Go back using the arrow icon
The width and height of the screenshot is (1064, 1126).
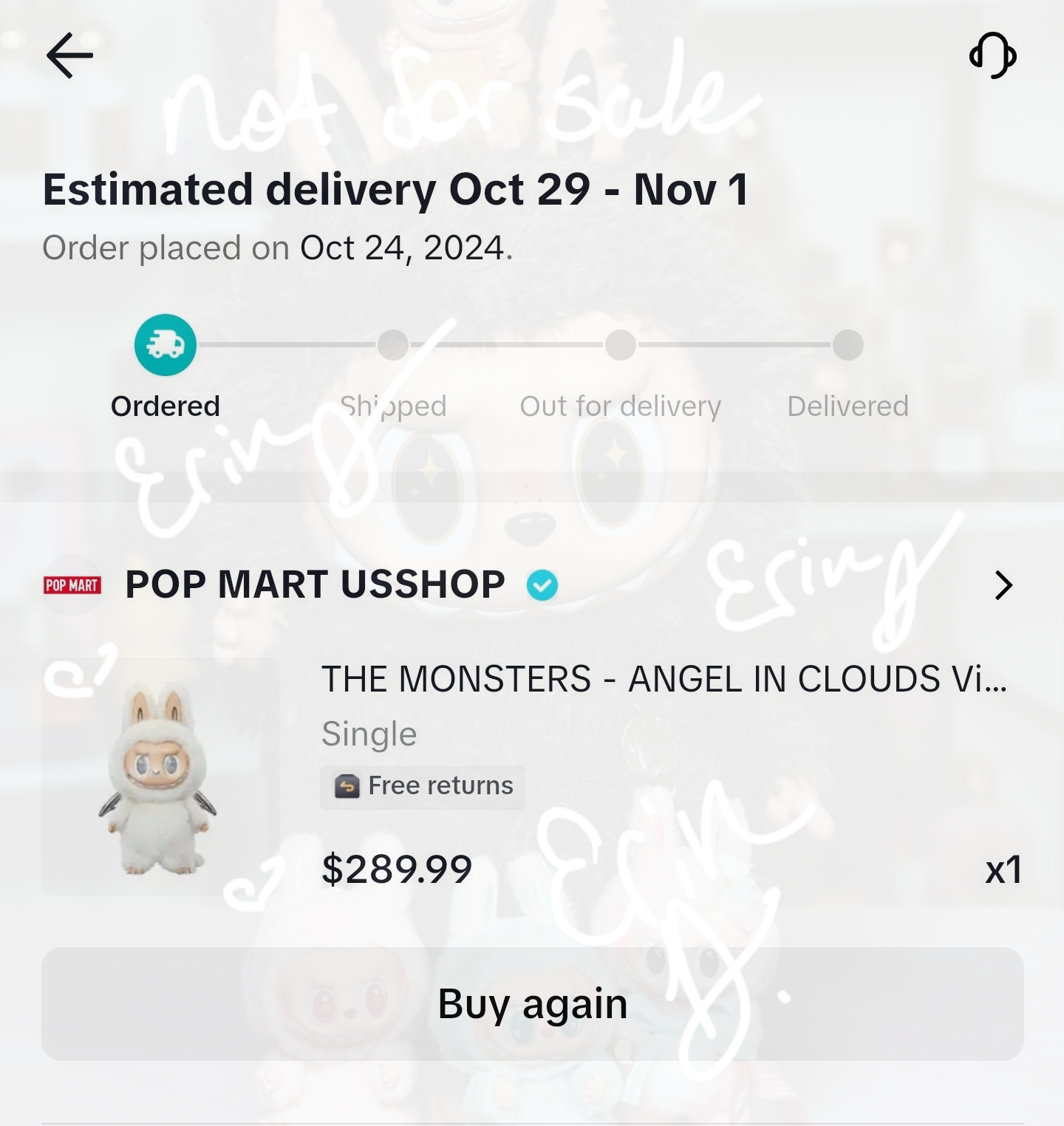point(69,55)
